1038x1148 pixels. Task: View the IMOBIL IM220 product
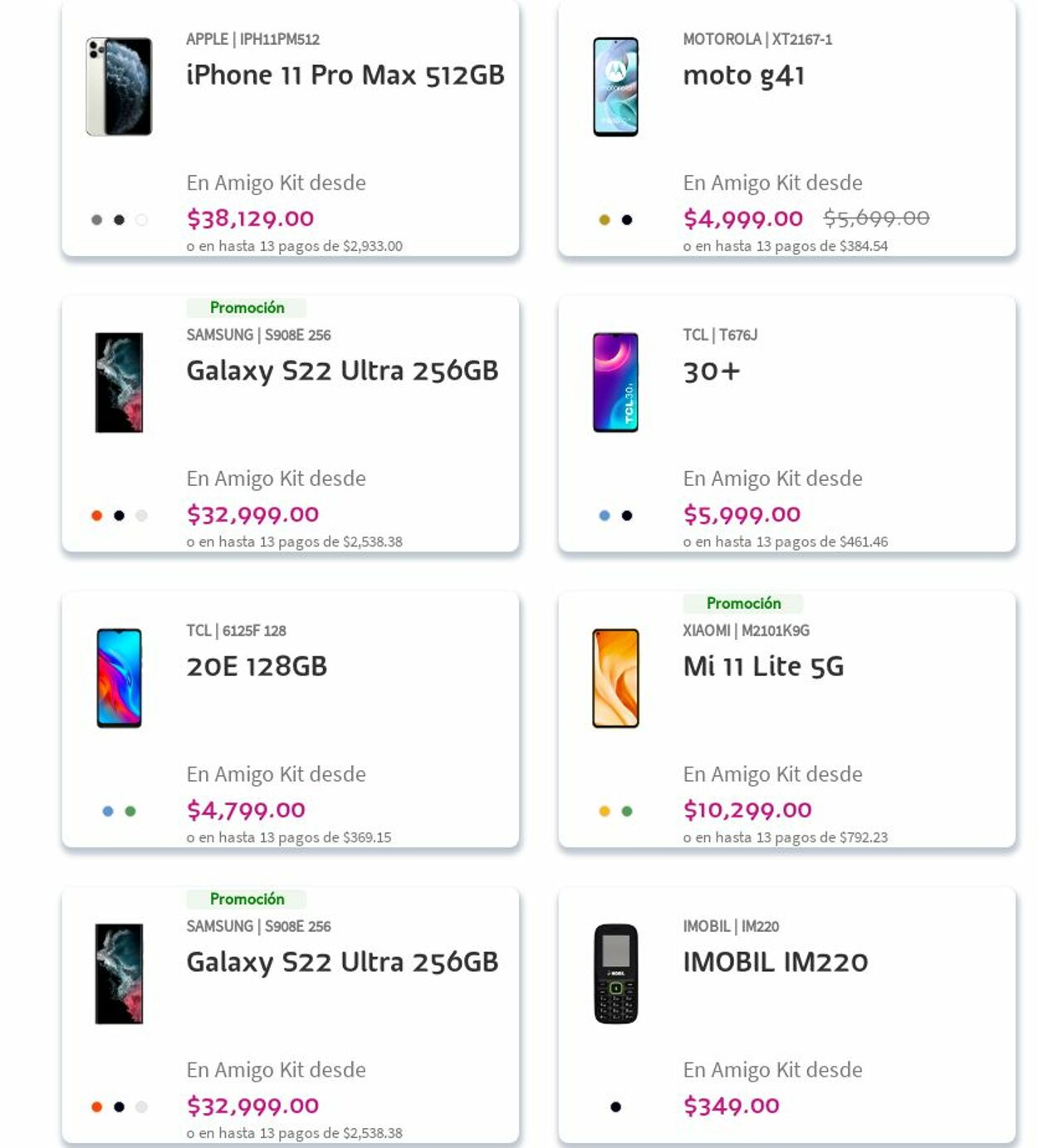coord(775,962)
